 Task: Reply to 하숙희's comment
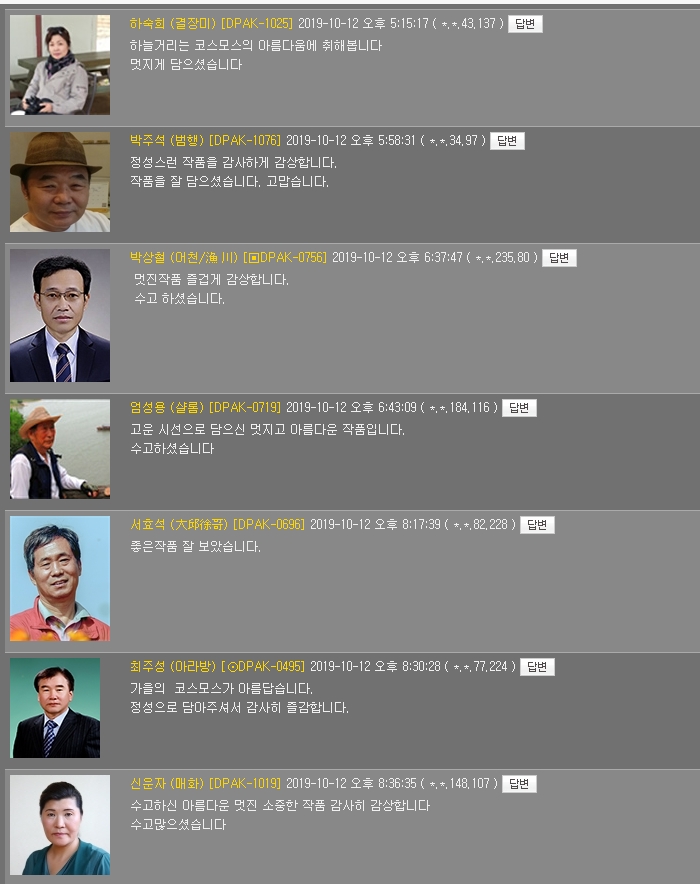pos(525,24)
